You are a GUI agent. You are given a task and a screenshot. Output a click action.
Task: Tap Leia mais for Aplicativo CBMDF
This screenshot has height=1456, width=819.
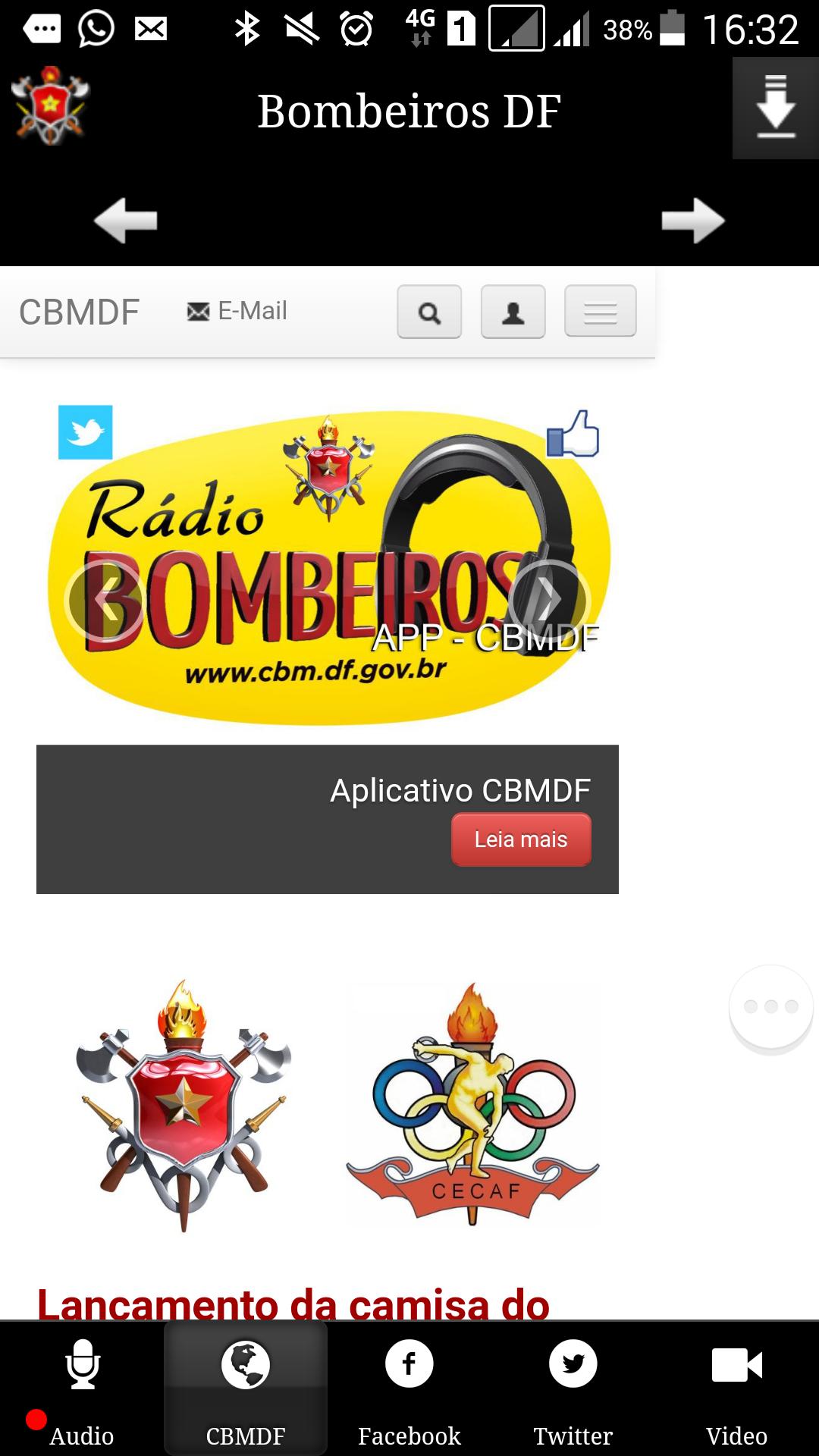point(521,839)
